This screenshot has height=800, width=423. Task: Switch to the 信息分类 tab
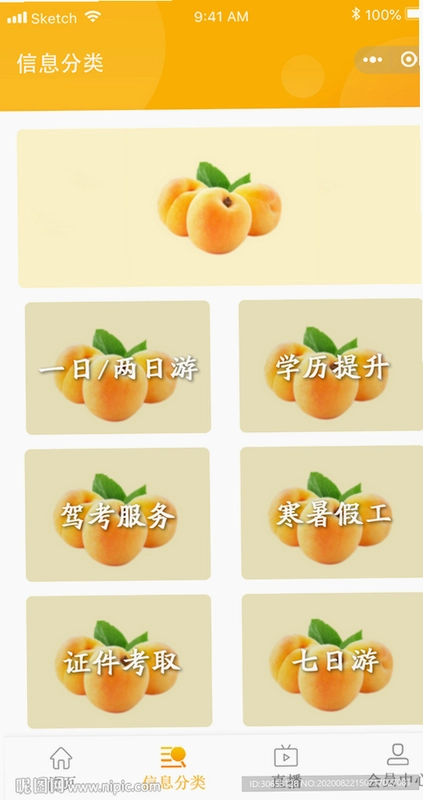173,767
